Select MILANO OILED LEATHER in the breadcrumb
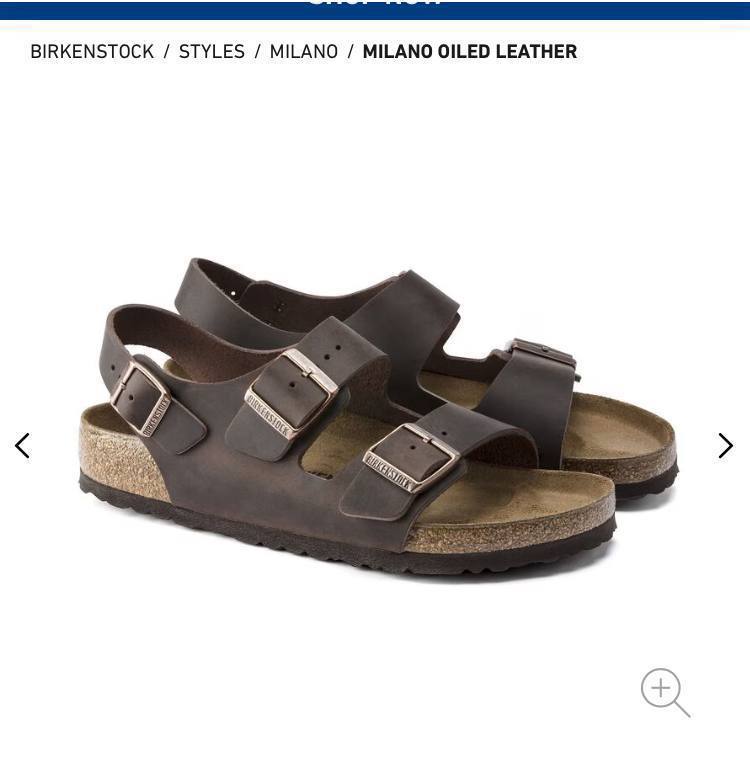Viewport: 750px width, 759px height. (x=470, y=51)
